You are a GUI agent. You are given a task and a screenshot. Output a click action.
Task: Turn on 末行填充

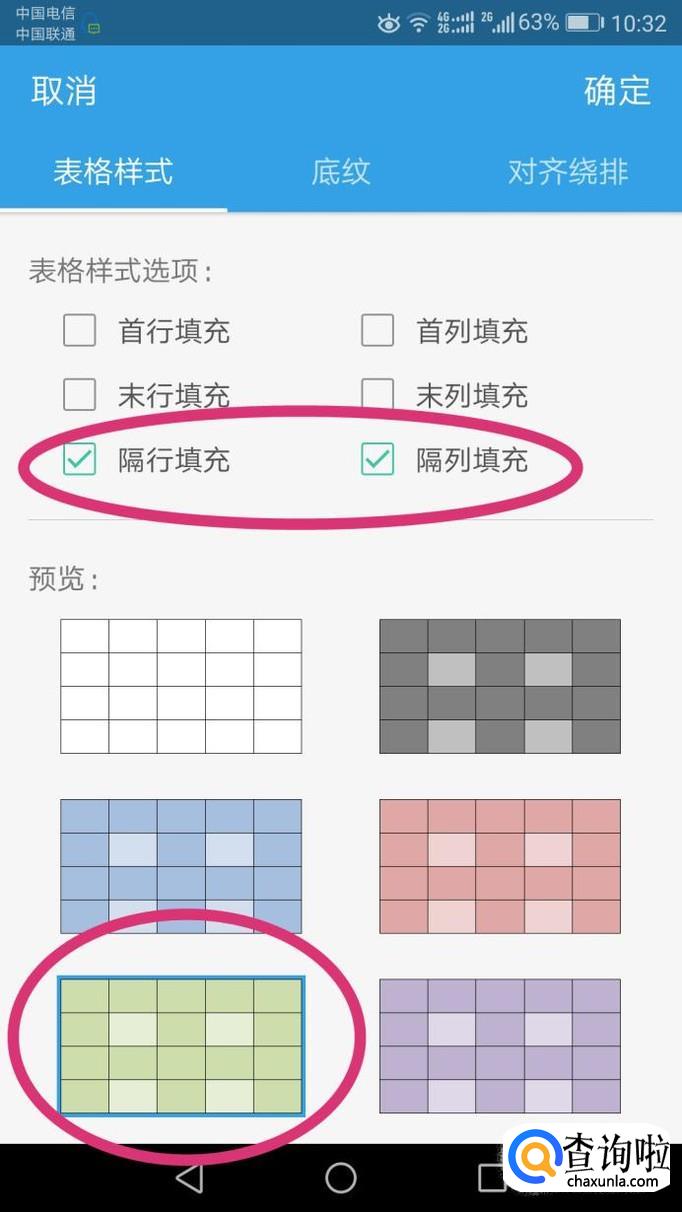coord(80,395)
